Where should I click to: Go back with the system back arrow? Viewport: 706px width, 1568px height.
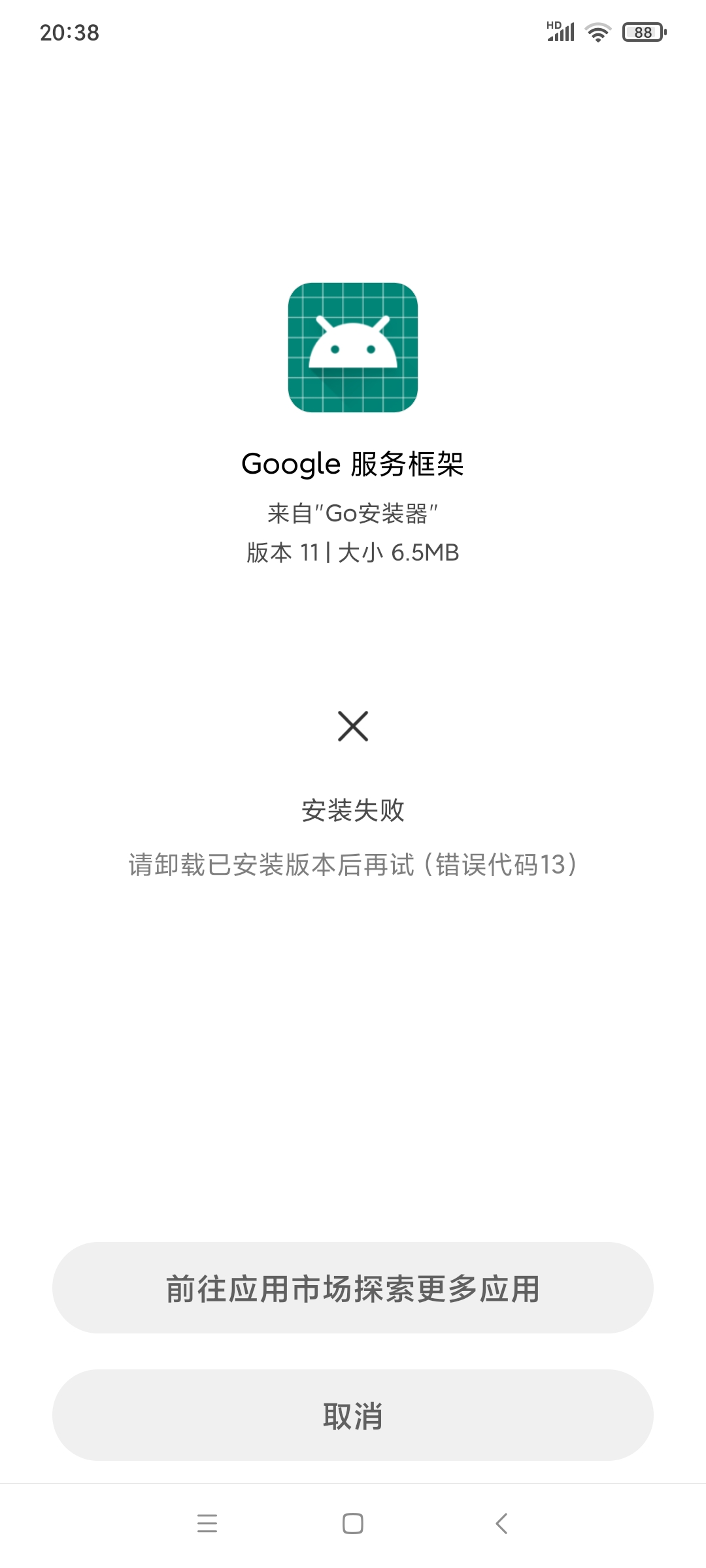(x=501, y=1524)
